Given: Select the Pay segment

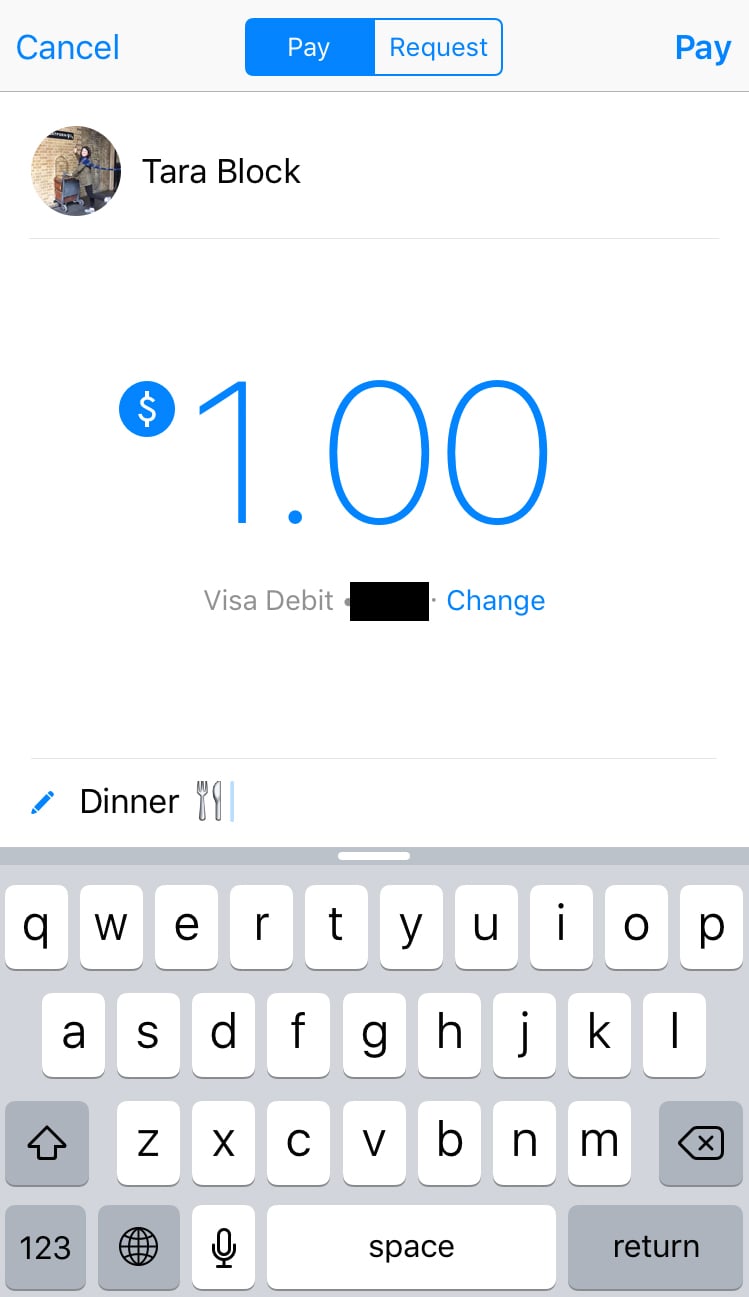Looking at the screenshot, I should 309,47.
